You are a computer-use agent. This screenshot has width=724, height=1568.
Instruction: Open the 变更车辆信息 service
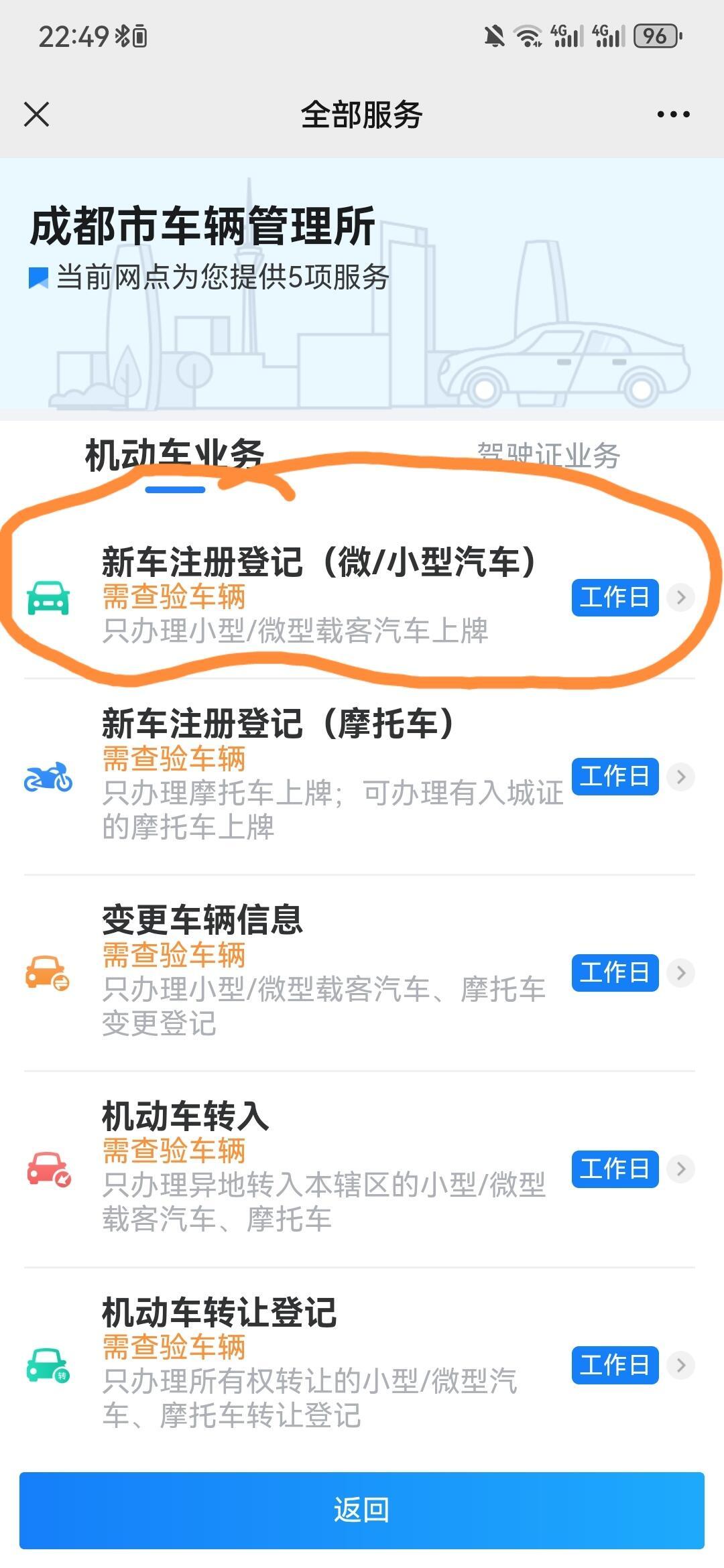pyautogui.click(x=361, y=972)
